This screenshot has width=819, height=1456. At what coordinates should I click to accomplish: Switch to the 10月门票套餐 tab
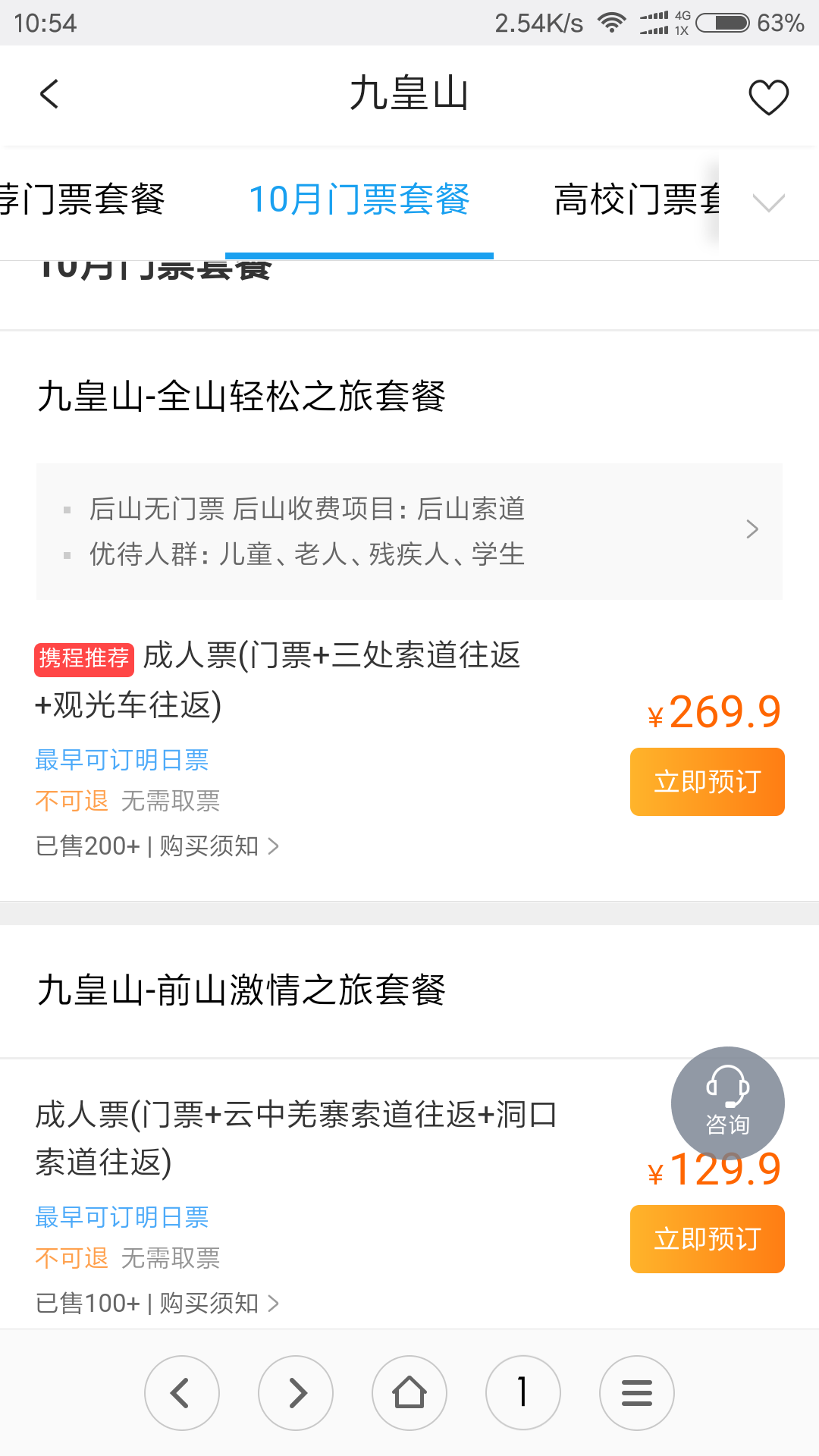pyautogui.click(x=359, y=200)
